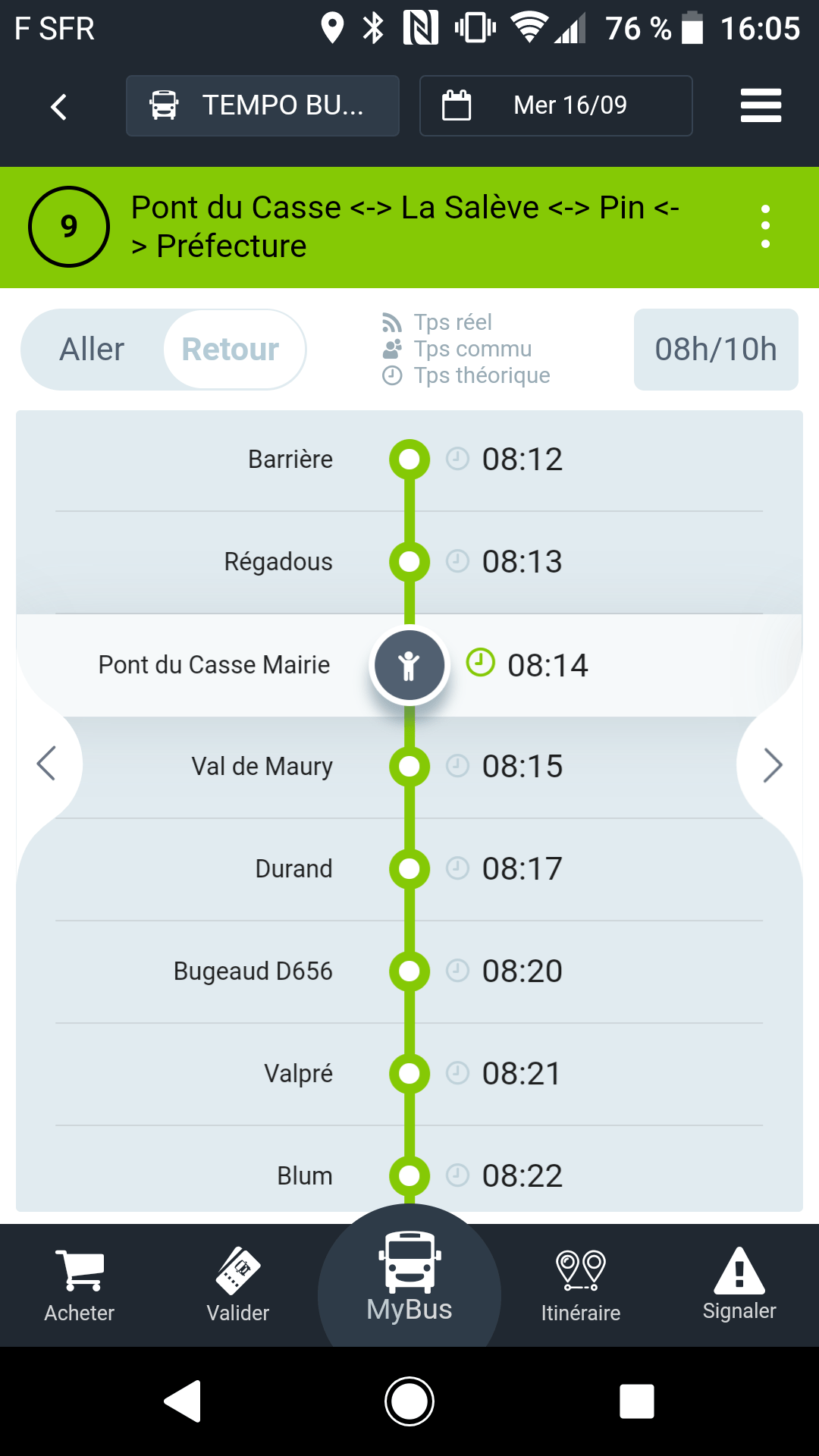Select the Bugeaud D656 stop
This screenshot has height=1456, width=819.
click(409, 971)
